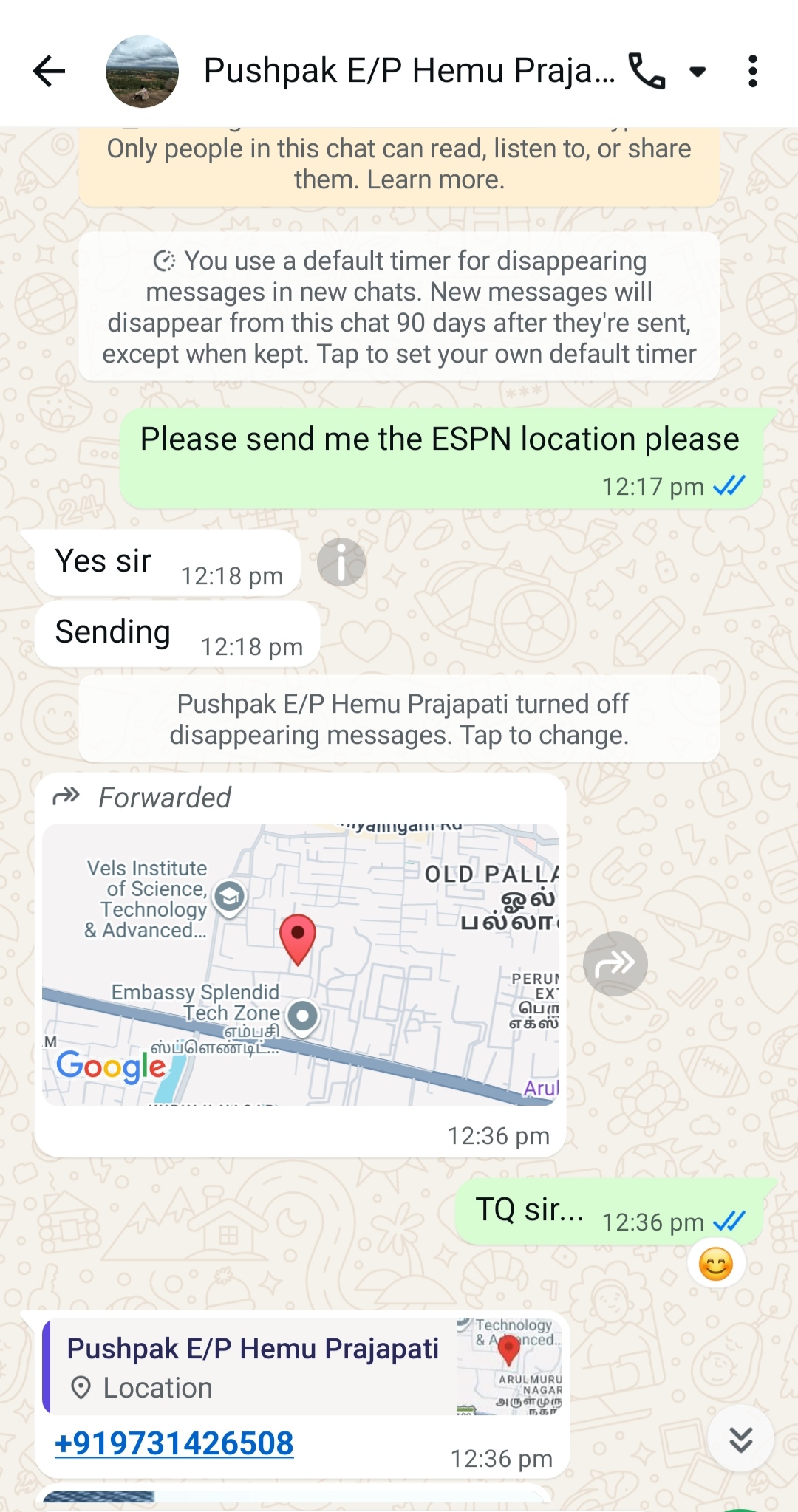Tap the phone number +919731426508 link
The image size is (798, 1512).
click(x=174, y=1443)
